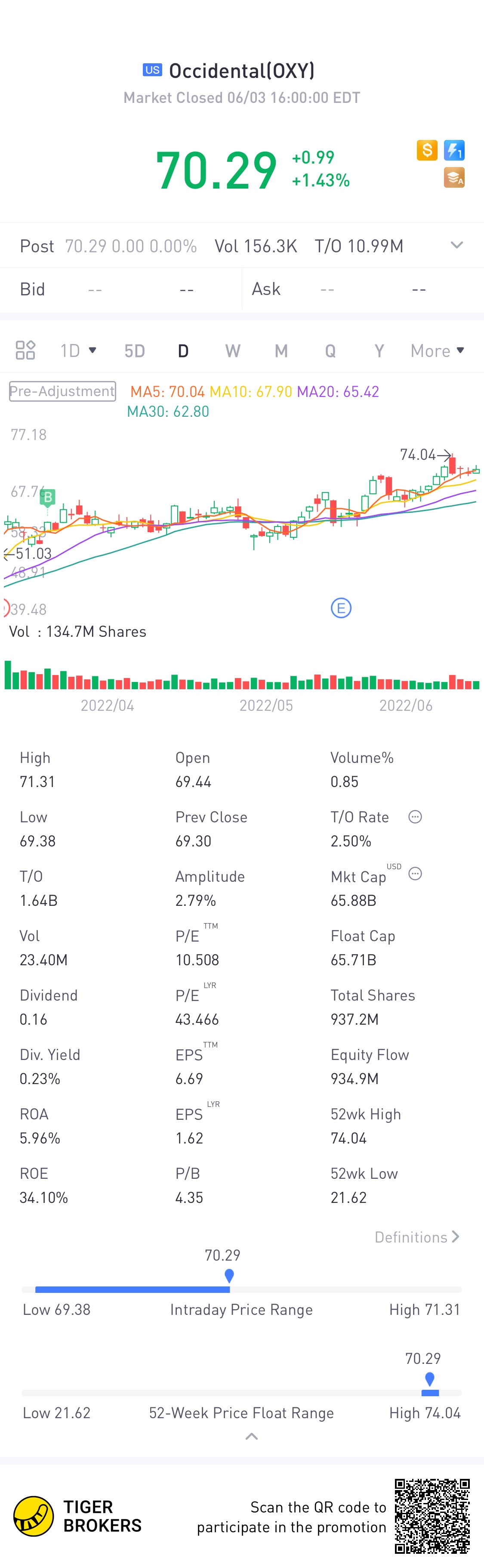The width and height of the screenshot is (484, 1568).
Task: Tap the Pre-Adjustment button
Action: point(62,391)
